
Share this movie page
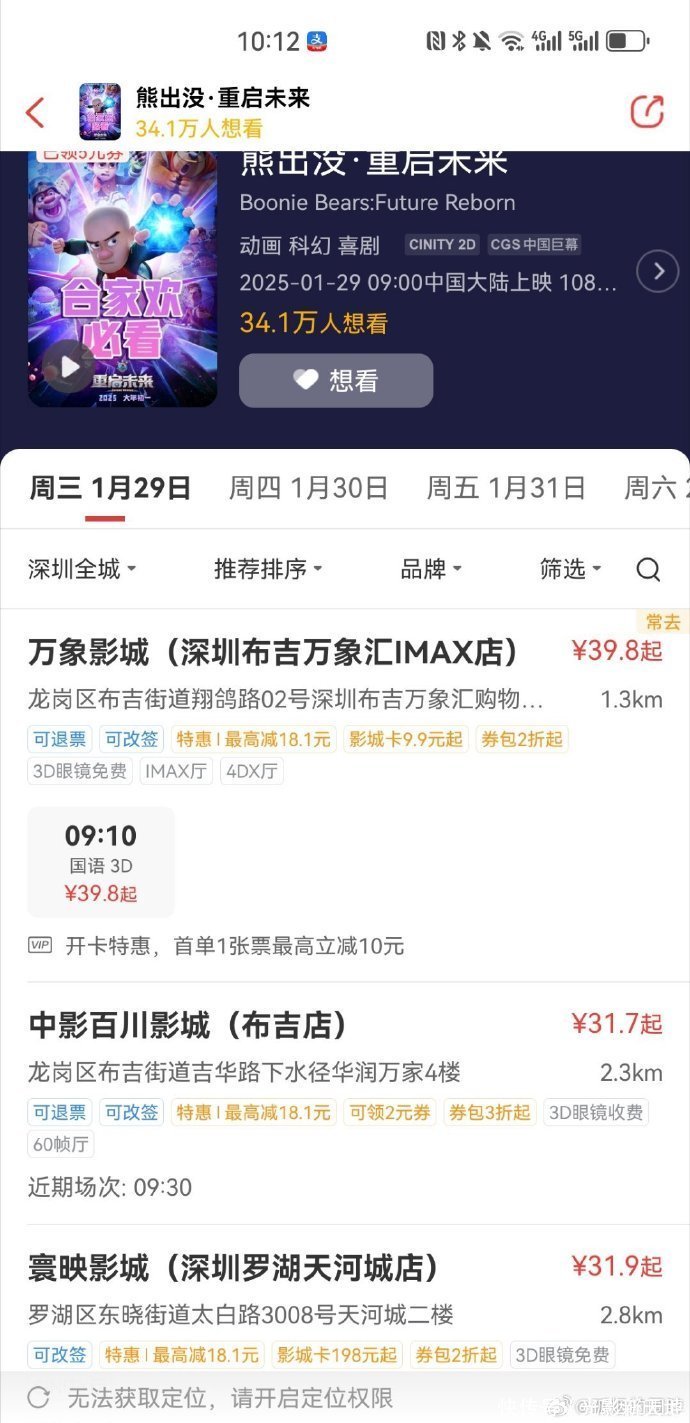tap(647, 111)
